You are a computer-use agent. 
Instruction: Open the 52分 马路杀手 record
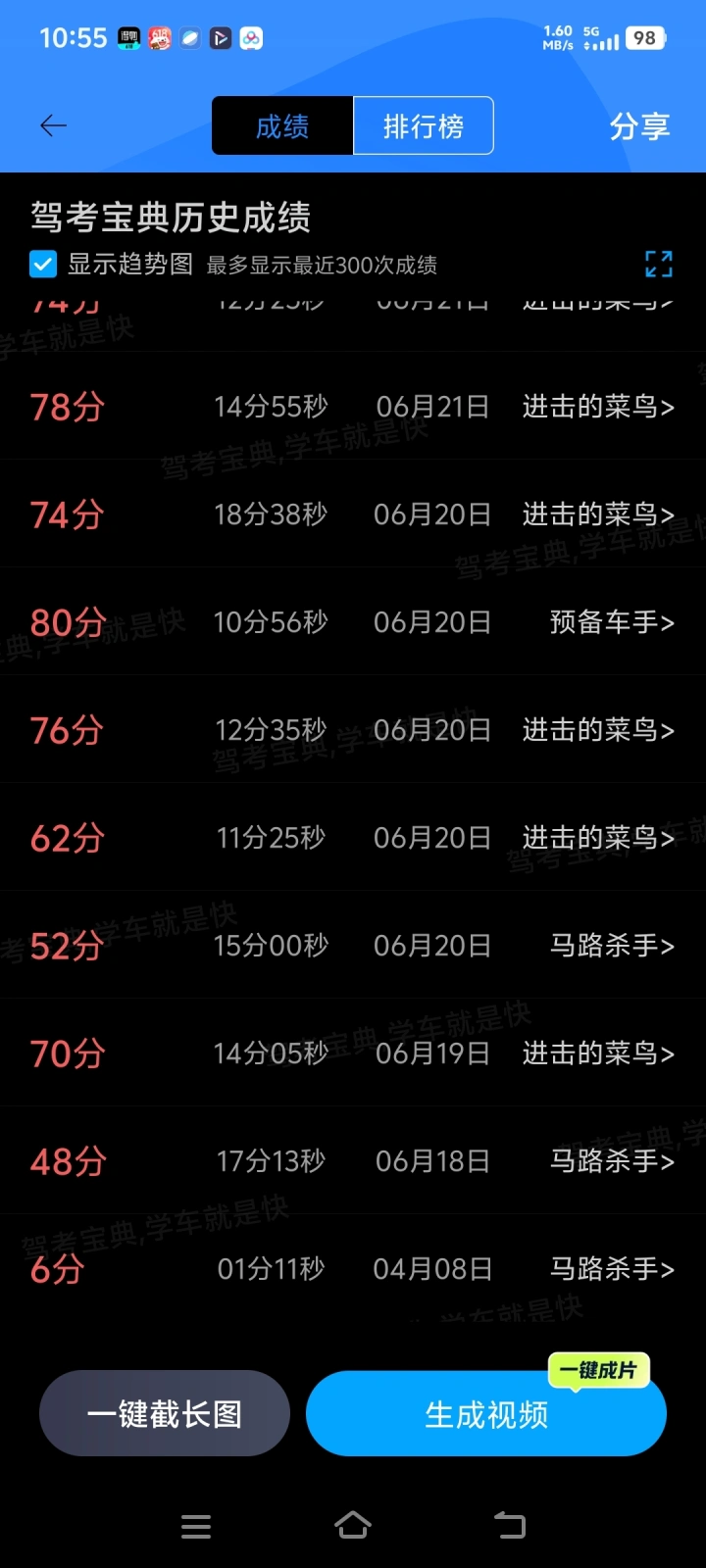click(x=353, y=945)
